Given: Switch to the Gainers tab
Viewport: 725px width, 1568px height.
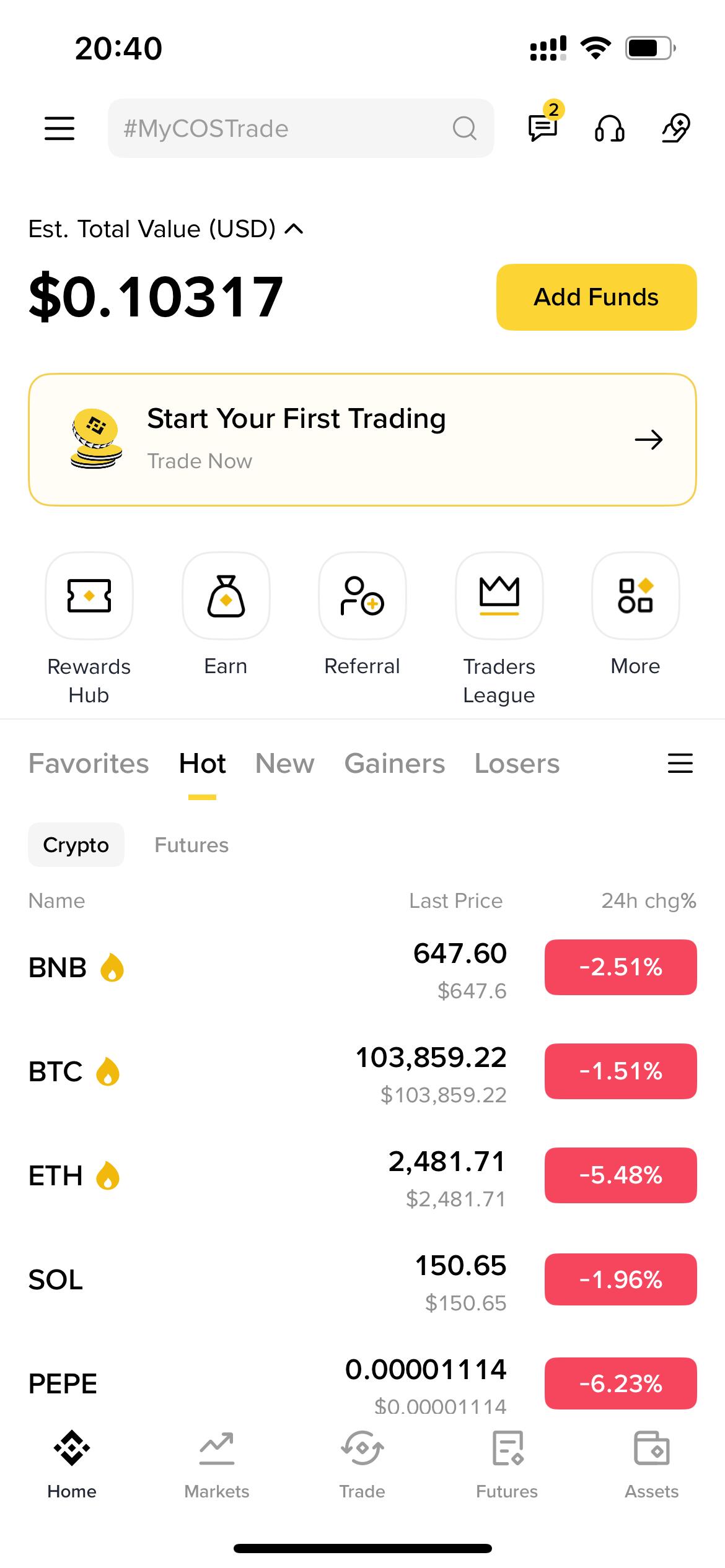Looking at the screenshot, I should (x=395, y=764).
